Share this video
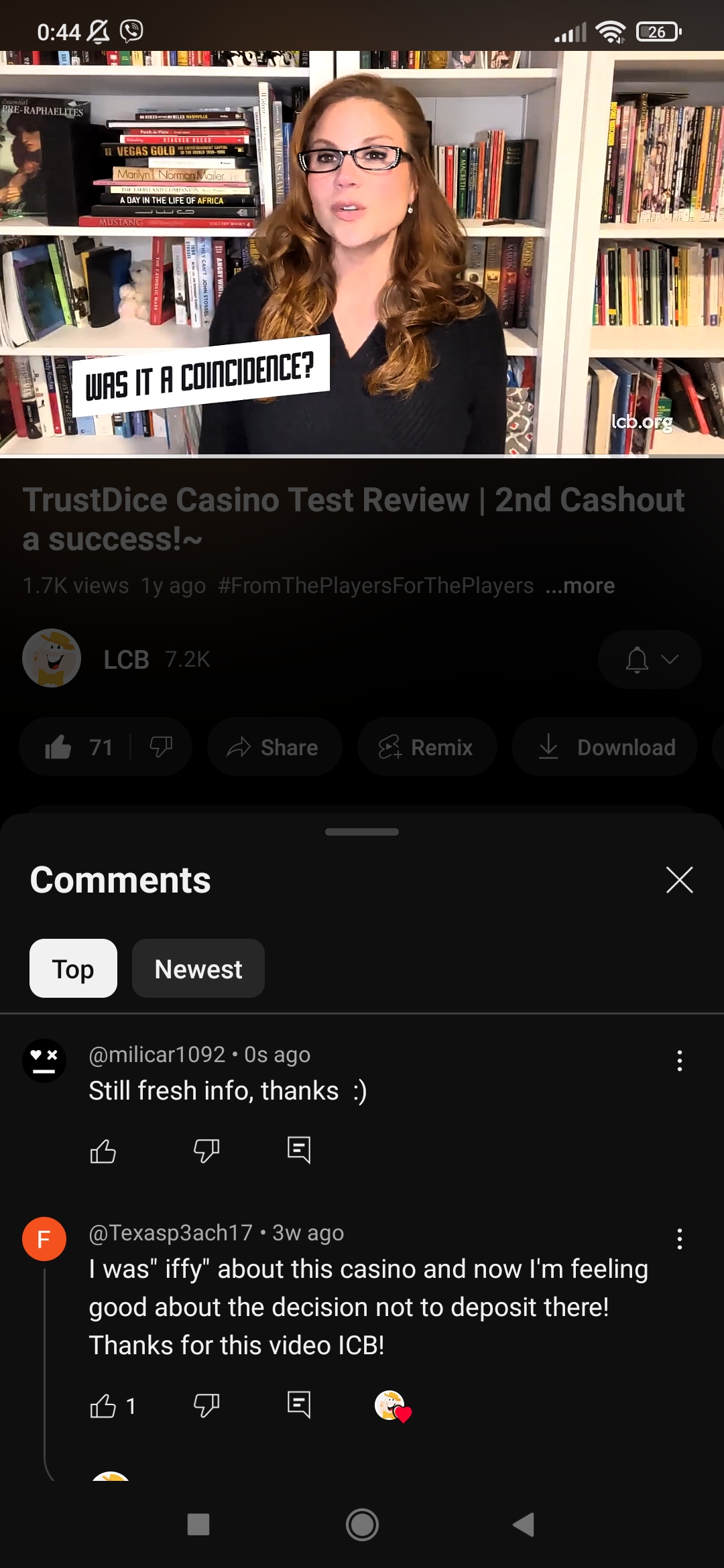 pyautogui.click(x=274, y=747)
